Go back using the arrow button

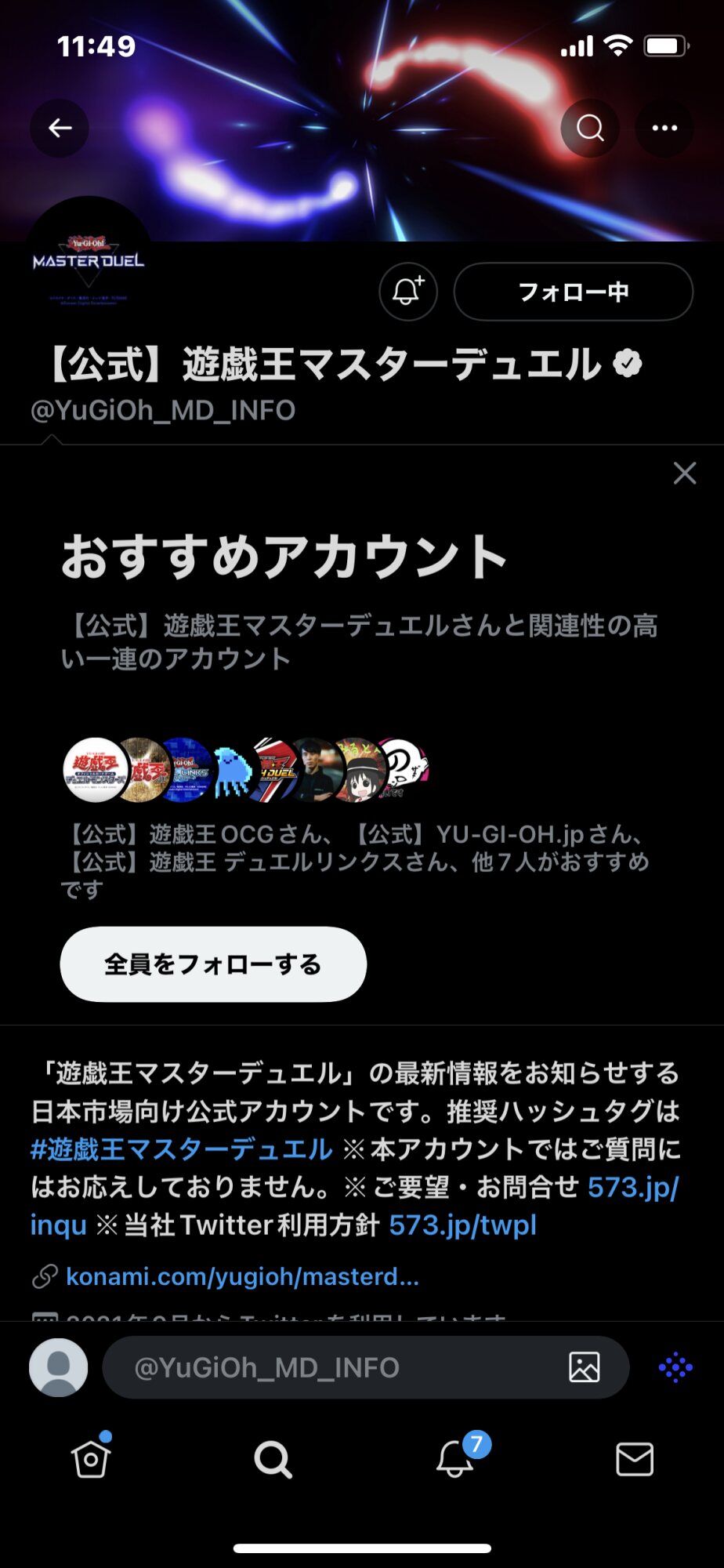pyautogui.click(x=60, y=128)
